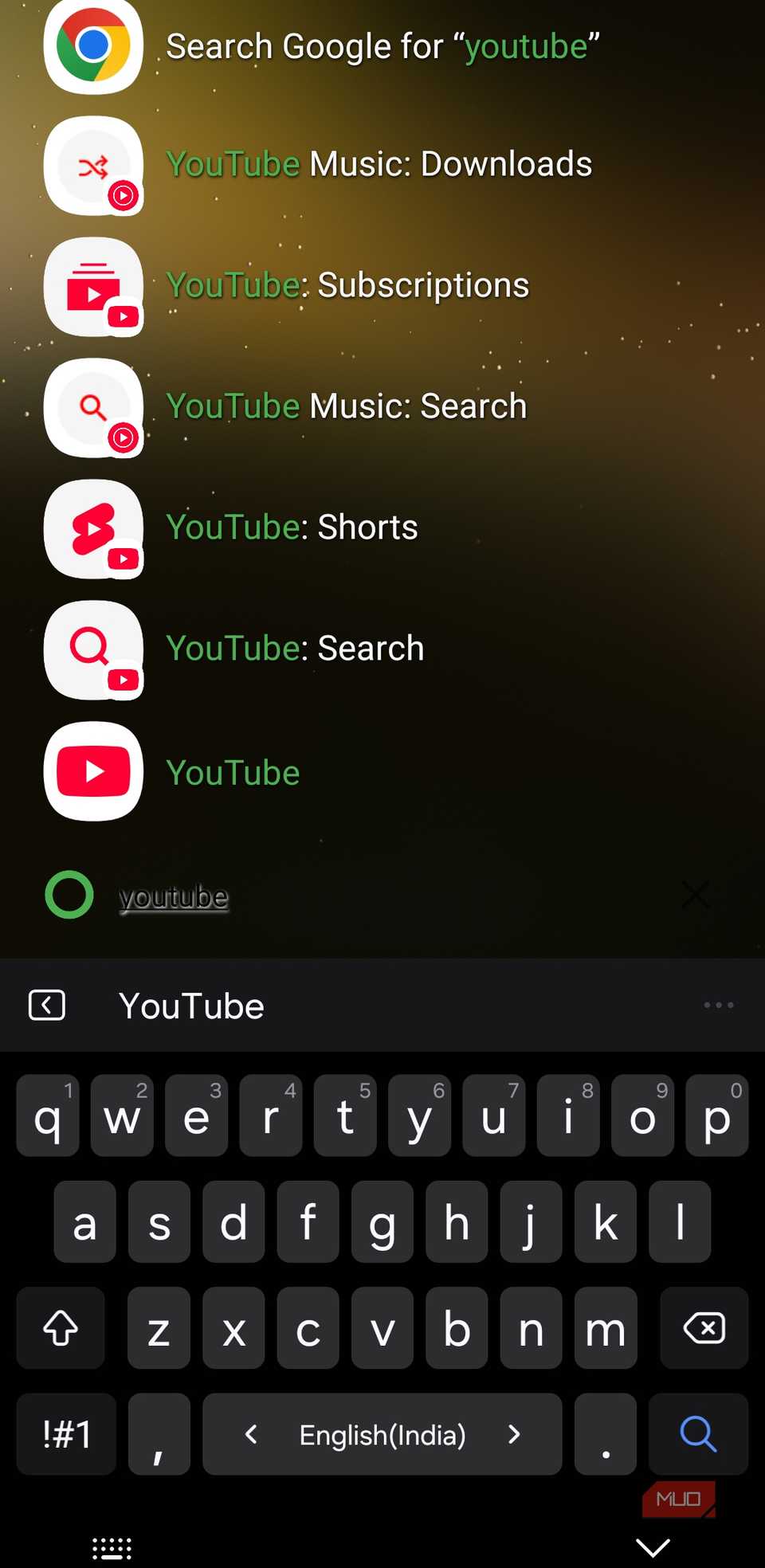Clear the youtube suggestion with the X

point(695,895)
